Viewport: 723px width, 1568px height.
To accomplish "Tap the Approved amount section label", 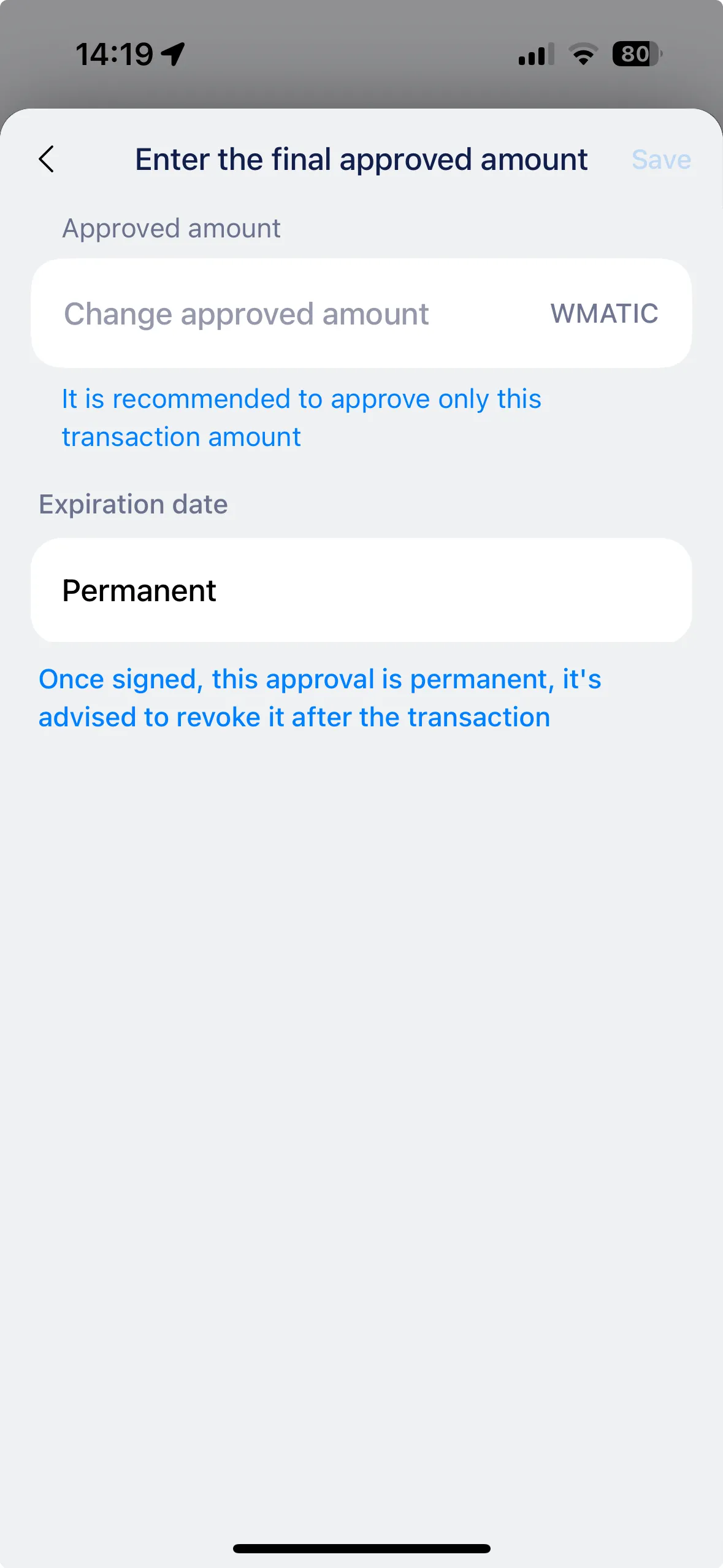I will pos(170,228).
